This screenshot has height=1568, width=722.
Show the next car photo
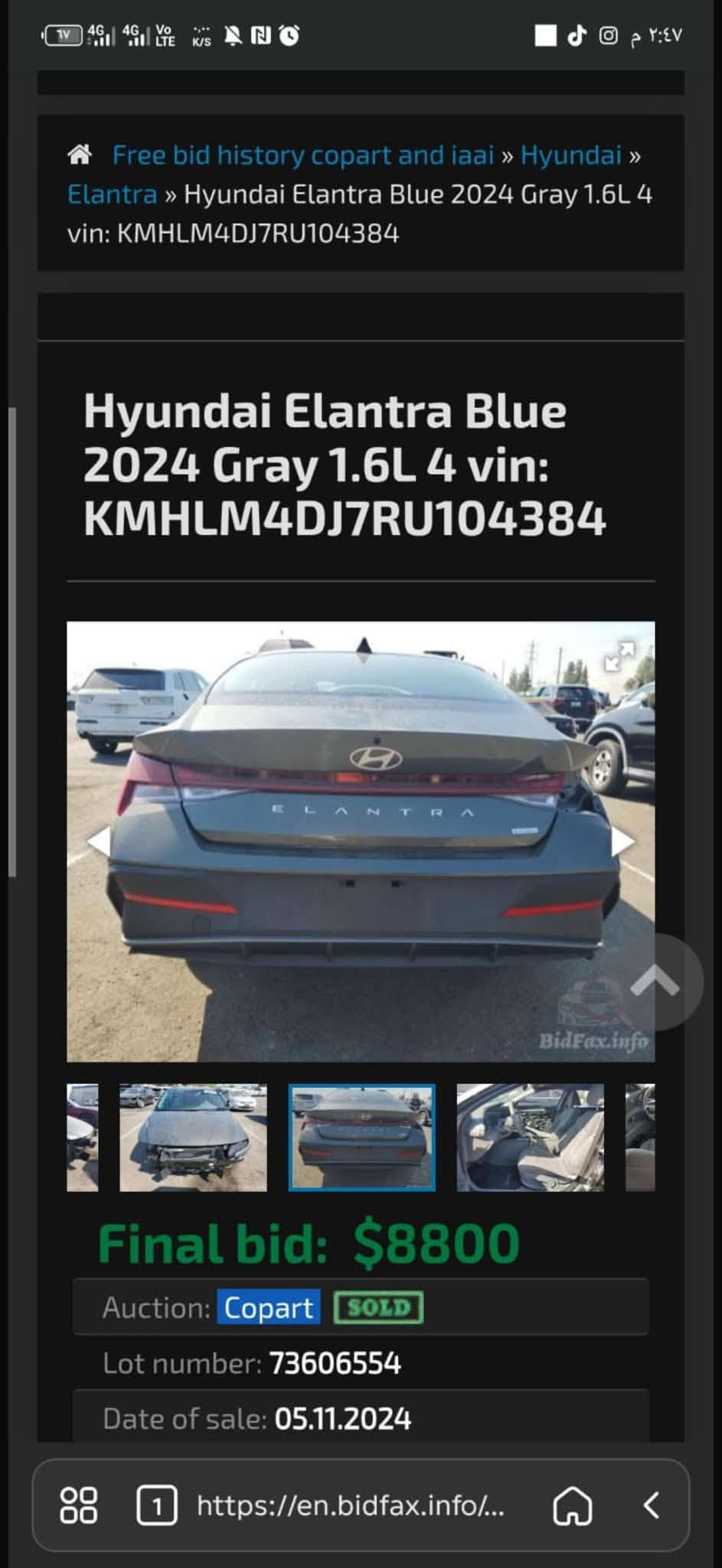pos(622,841)
